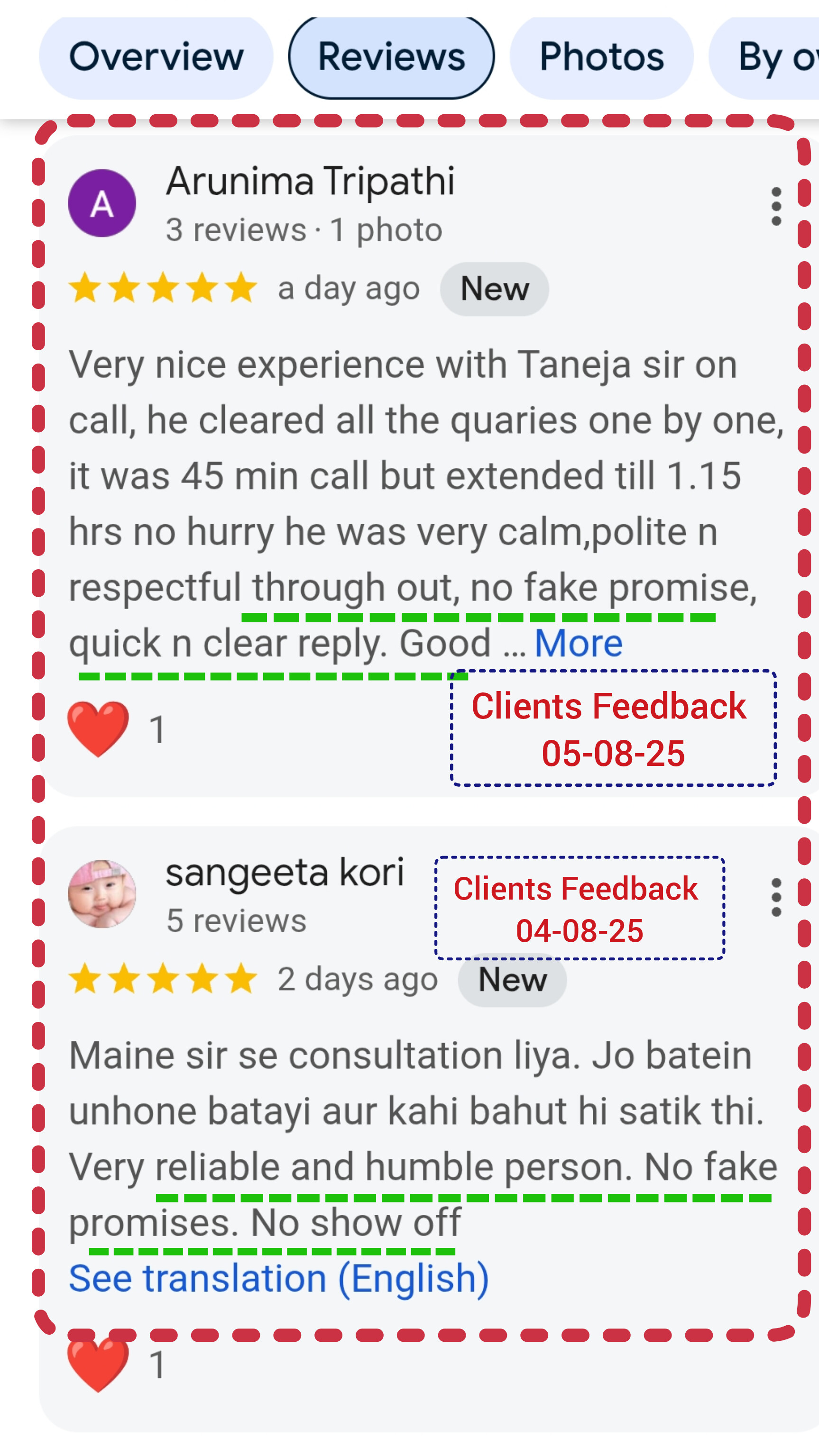
Task: Like Arunima Tripathi's review with heart
Action: point(99,728)
